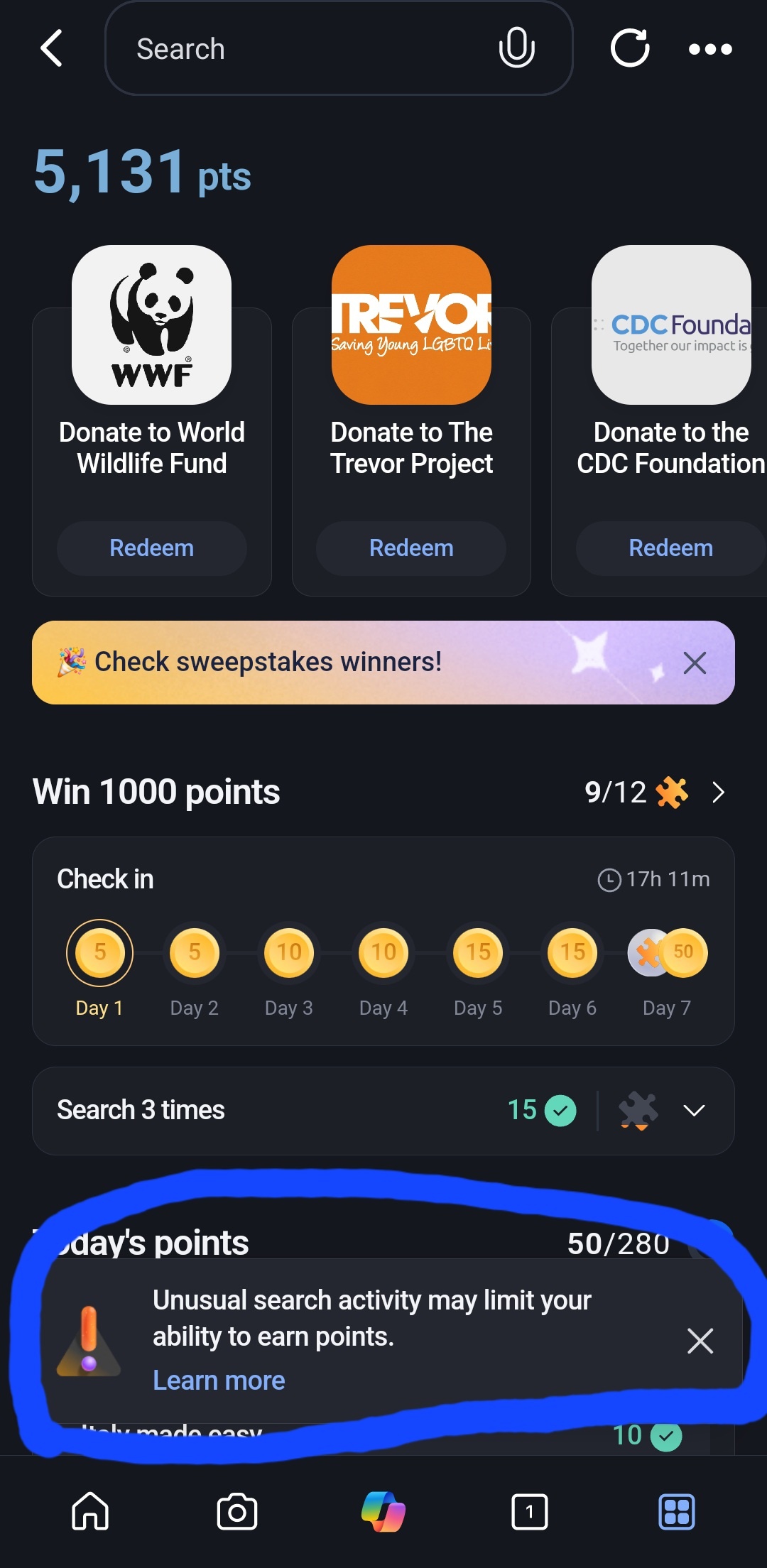
Task: Switch to the Home tab at bottom
Action: click(x=88, y=1511)
